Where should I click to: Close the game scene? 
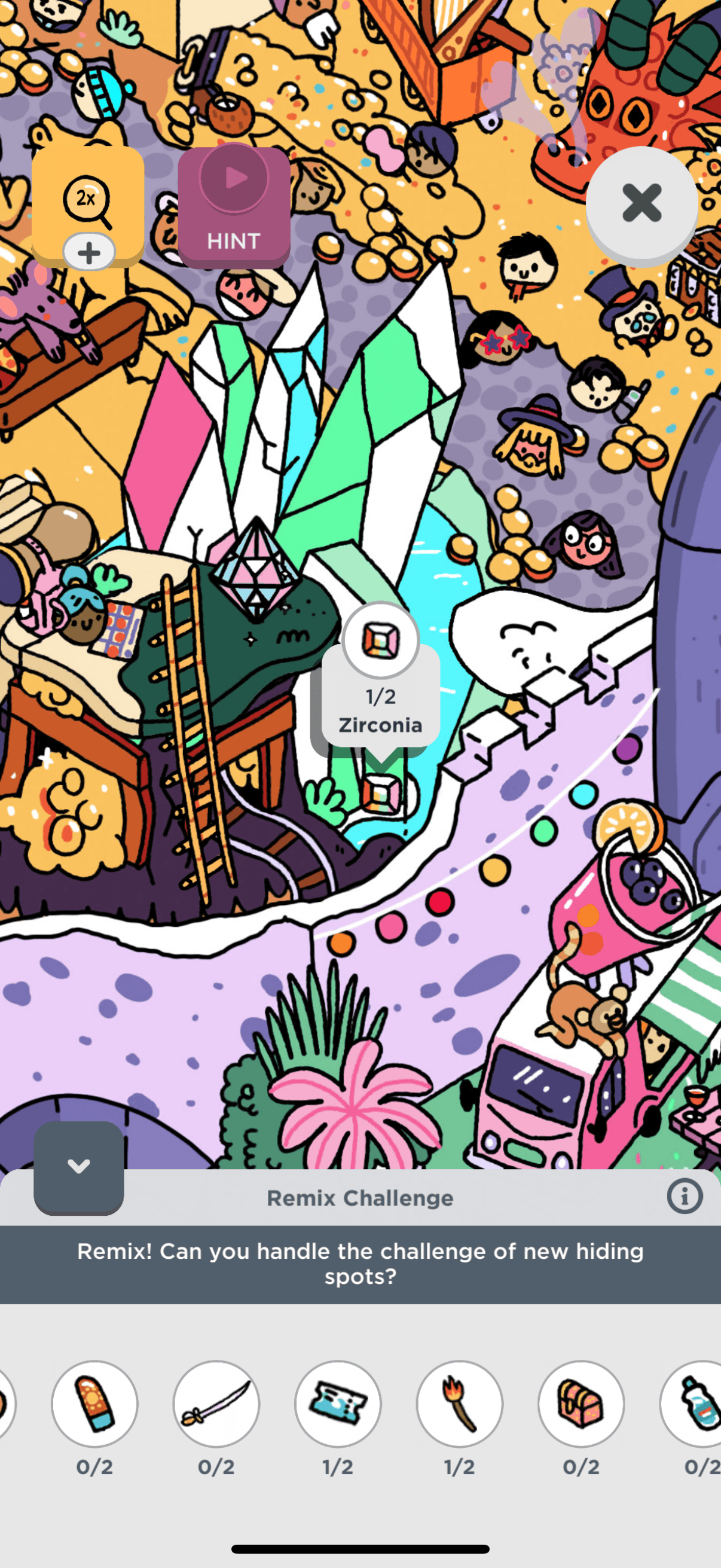[641, 203]
